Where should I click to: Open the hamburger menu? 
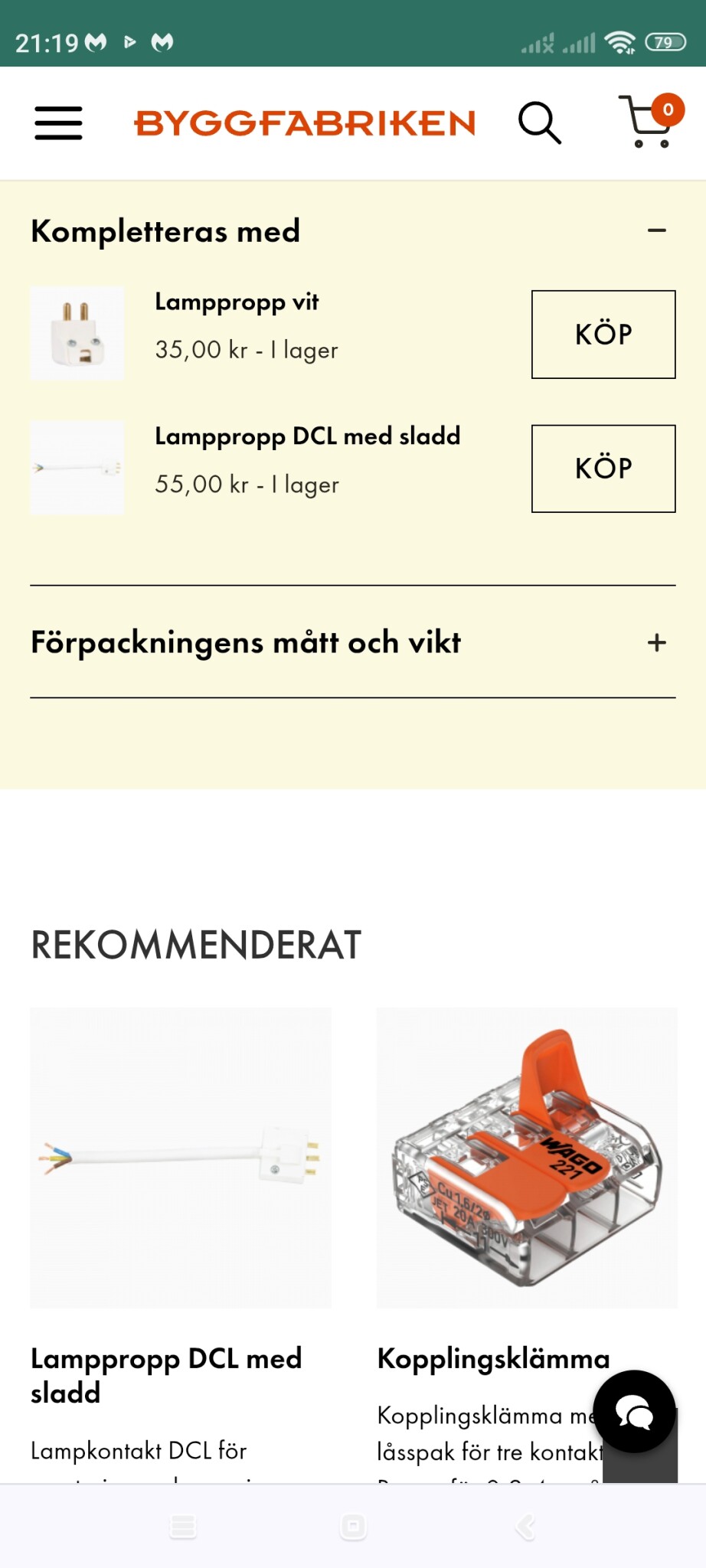[x=58, y=122]
